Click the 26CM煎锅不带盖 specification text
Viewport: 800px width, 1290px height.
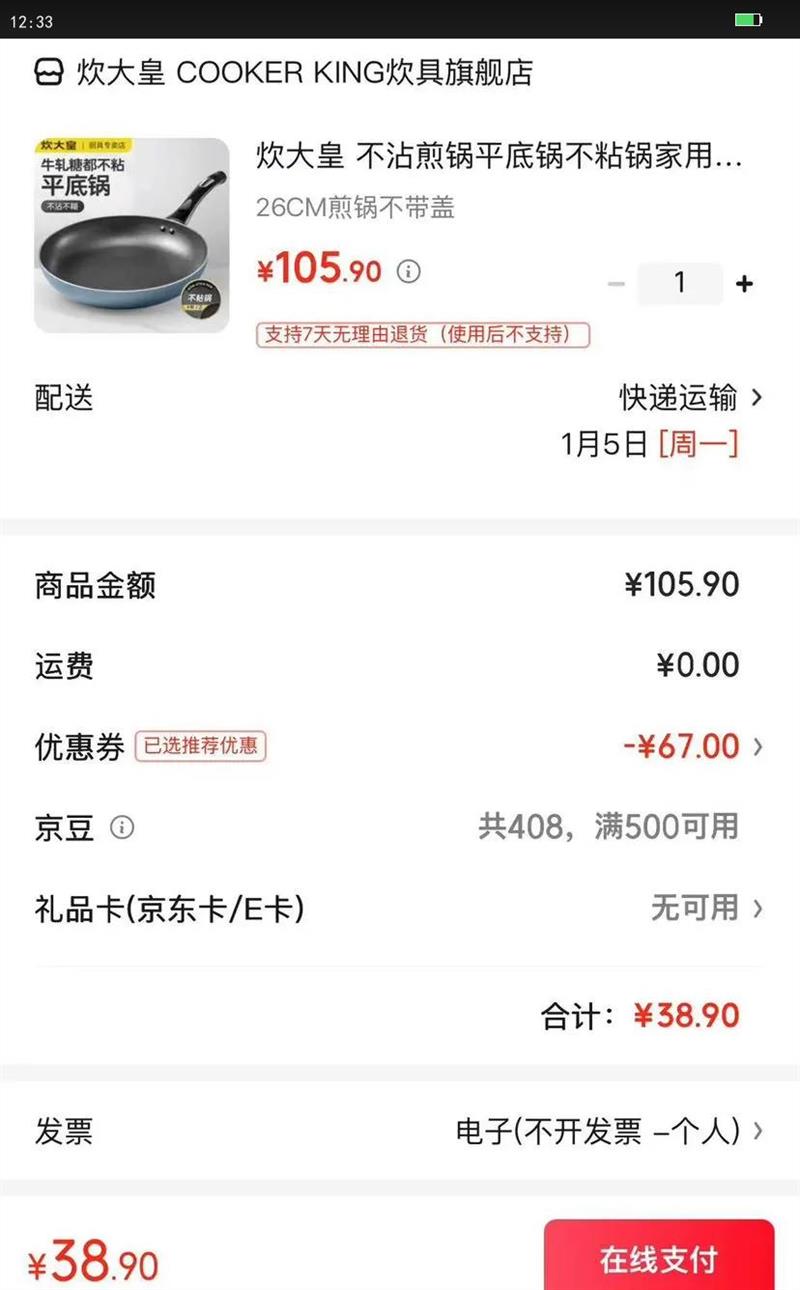[x=355, y=210]
